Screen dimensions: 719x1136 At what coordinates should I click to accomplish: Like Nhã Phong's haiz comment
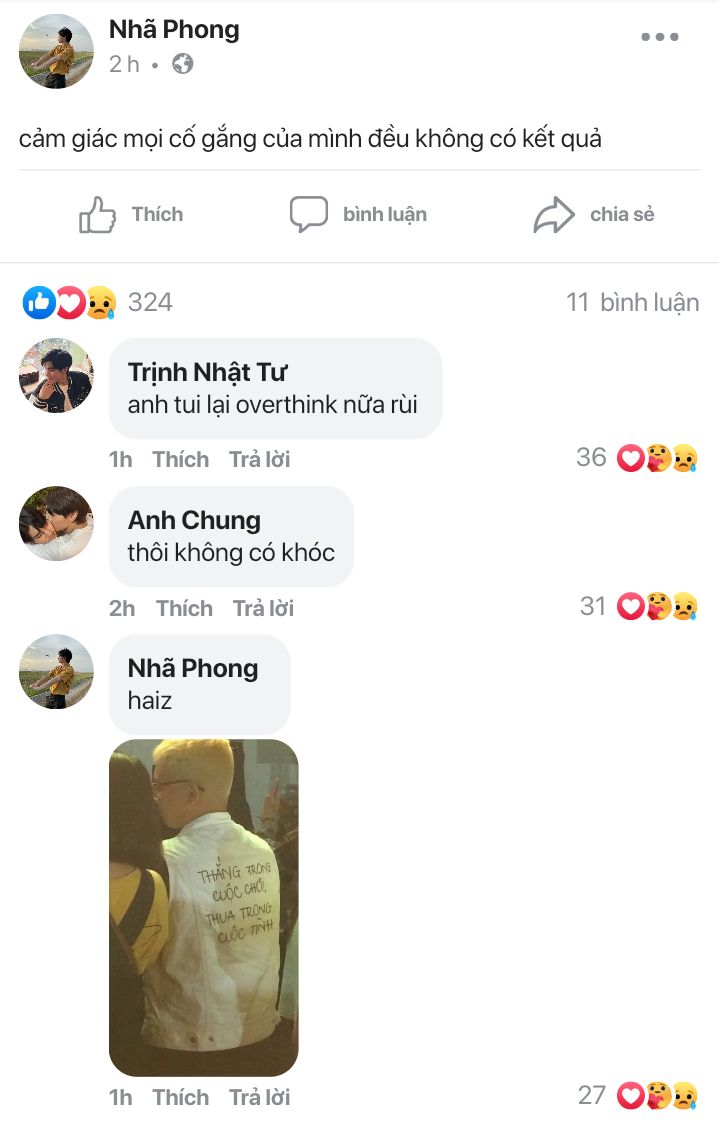[181, 1097]
